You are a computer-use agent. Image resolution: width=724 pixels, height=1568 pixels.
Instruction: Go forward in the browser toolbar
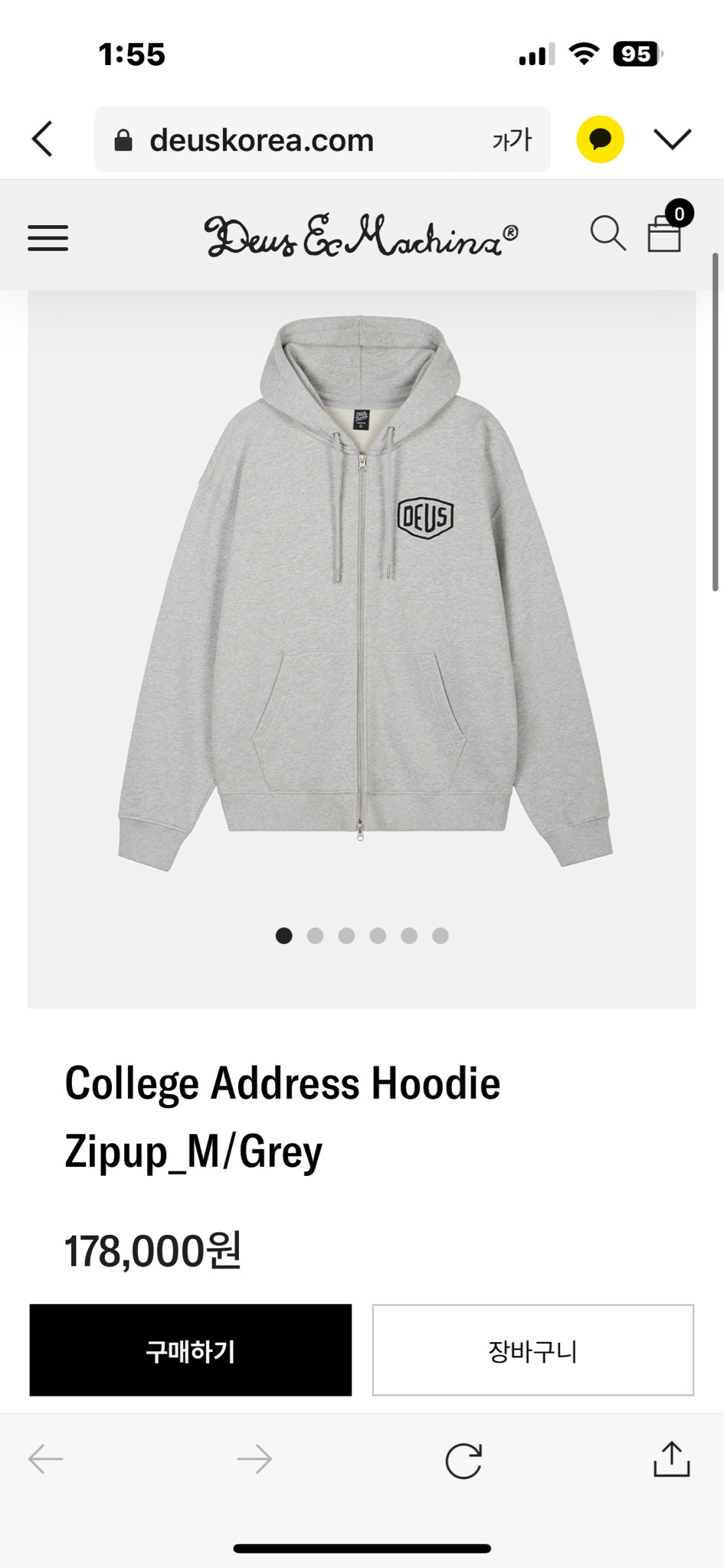point(254,1459)
